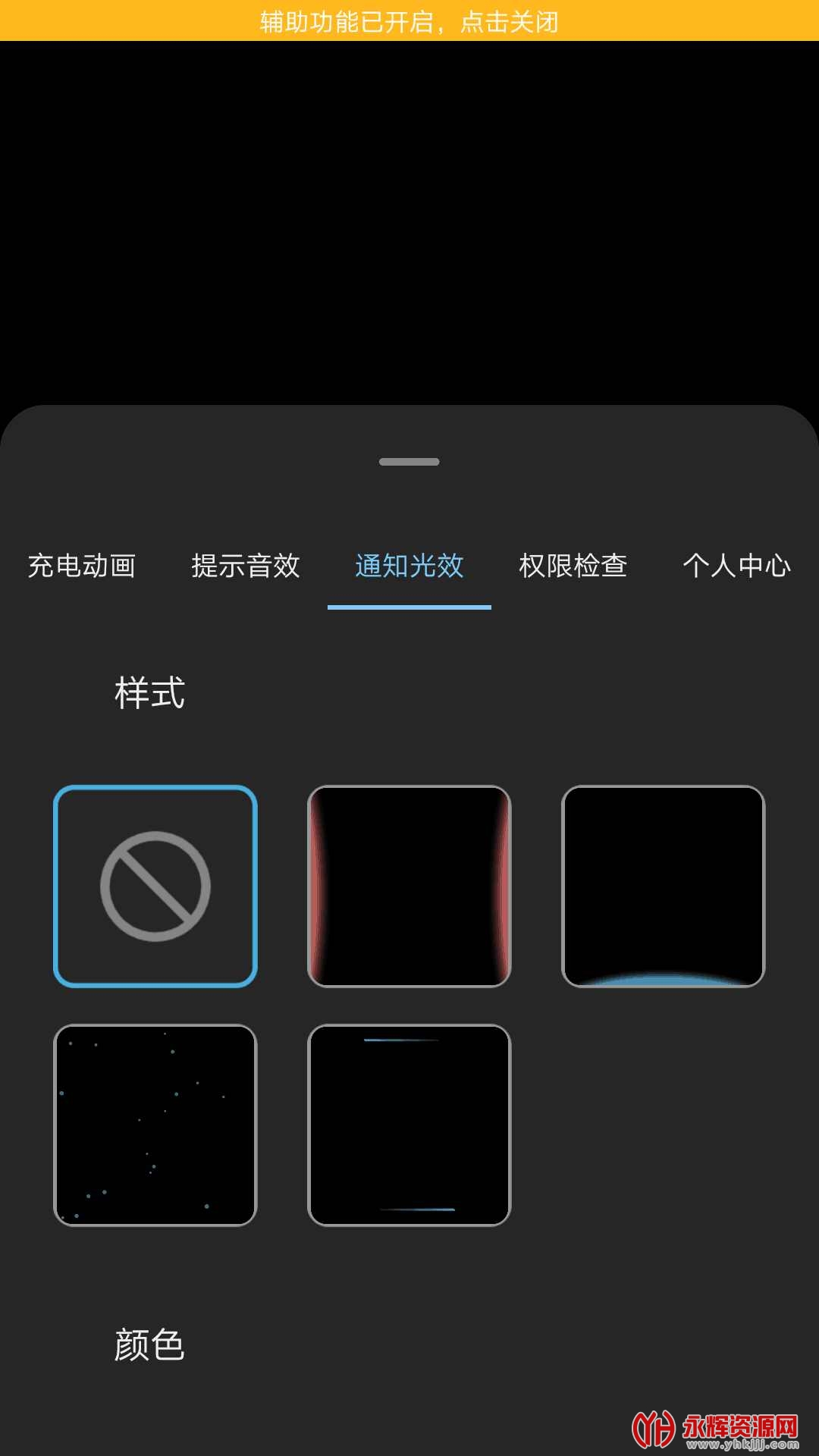
Task: Open the 提示音效 tab
Action: coord(246,566)
